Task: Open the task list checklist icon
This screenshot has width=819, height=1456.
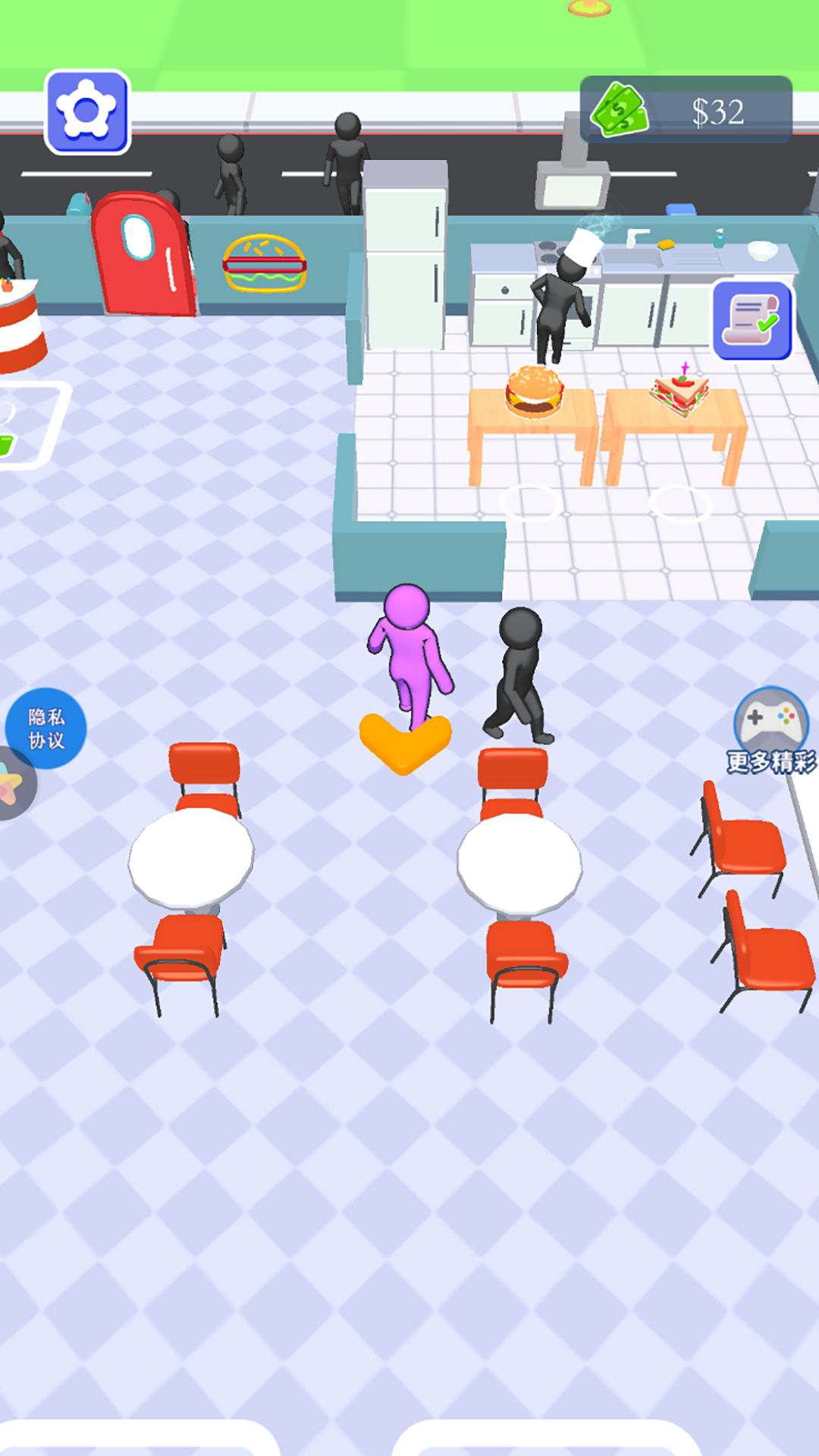Action: 752,320
